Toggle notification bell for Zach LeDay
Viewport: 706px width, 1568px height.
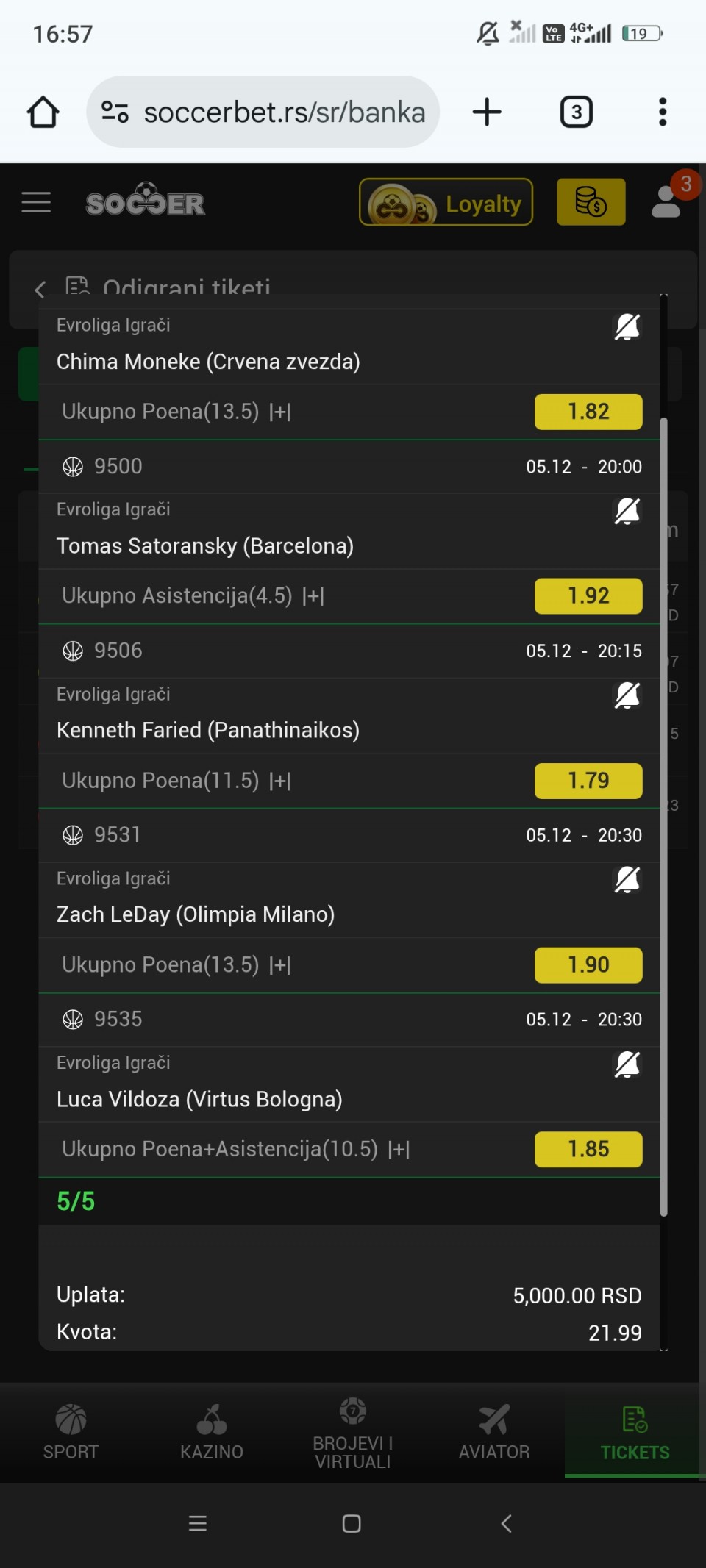coord(627,880)
